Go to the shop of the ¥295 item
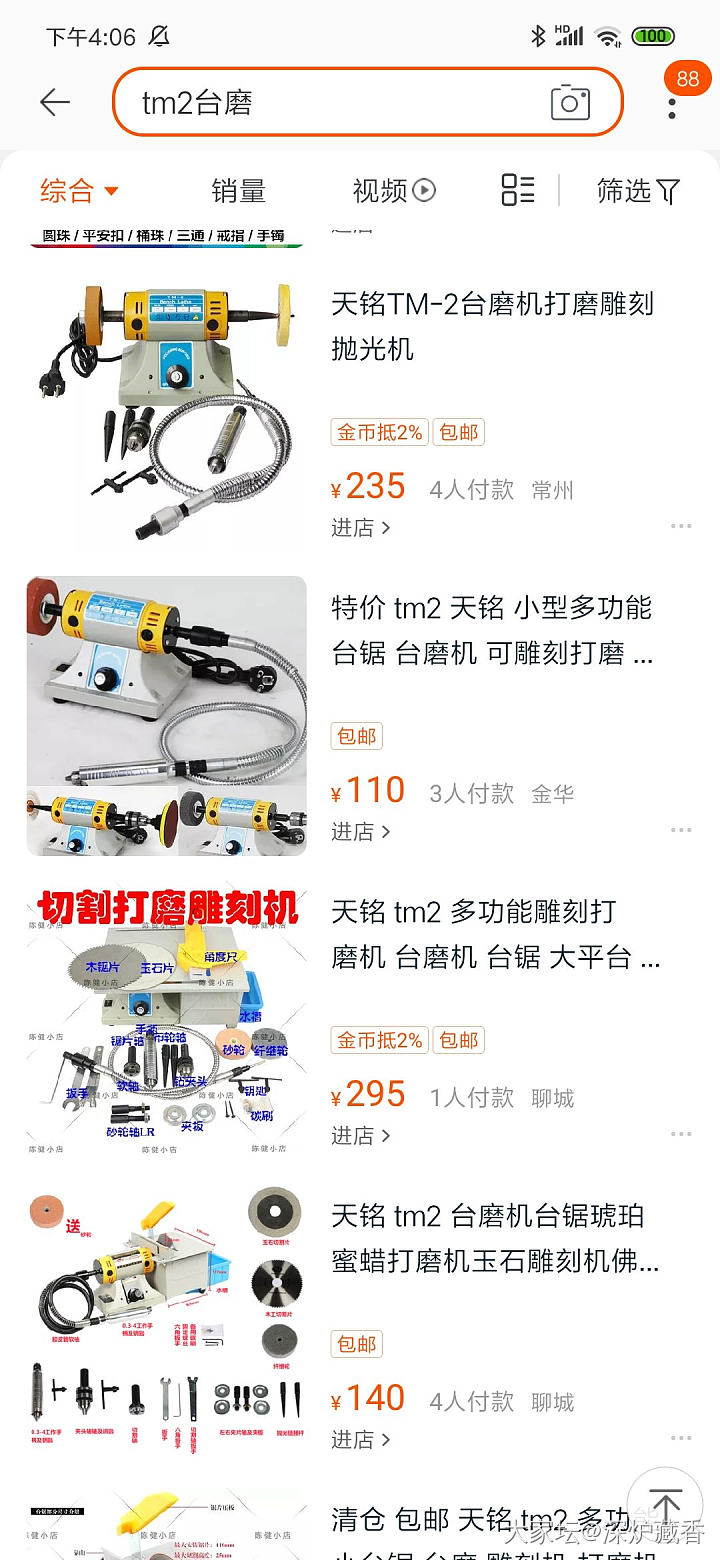 360,1135
